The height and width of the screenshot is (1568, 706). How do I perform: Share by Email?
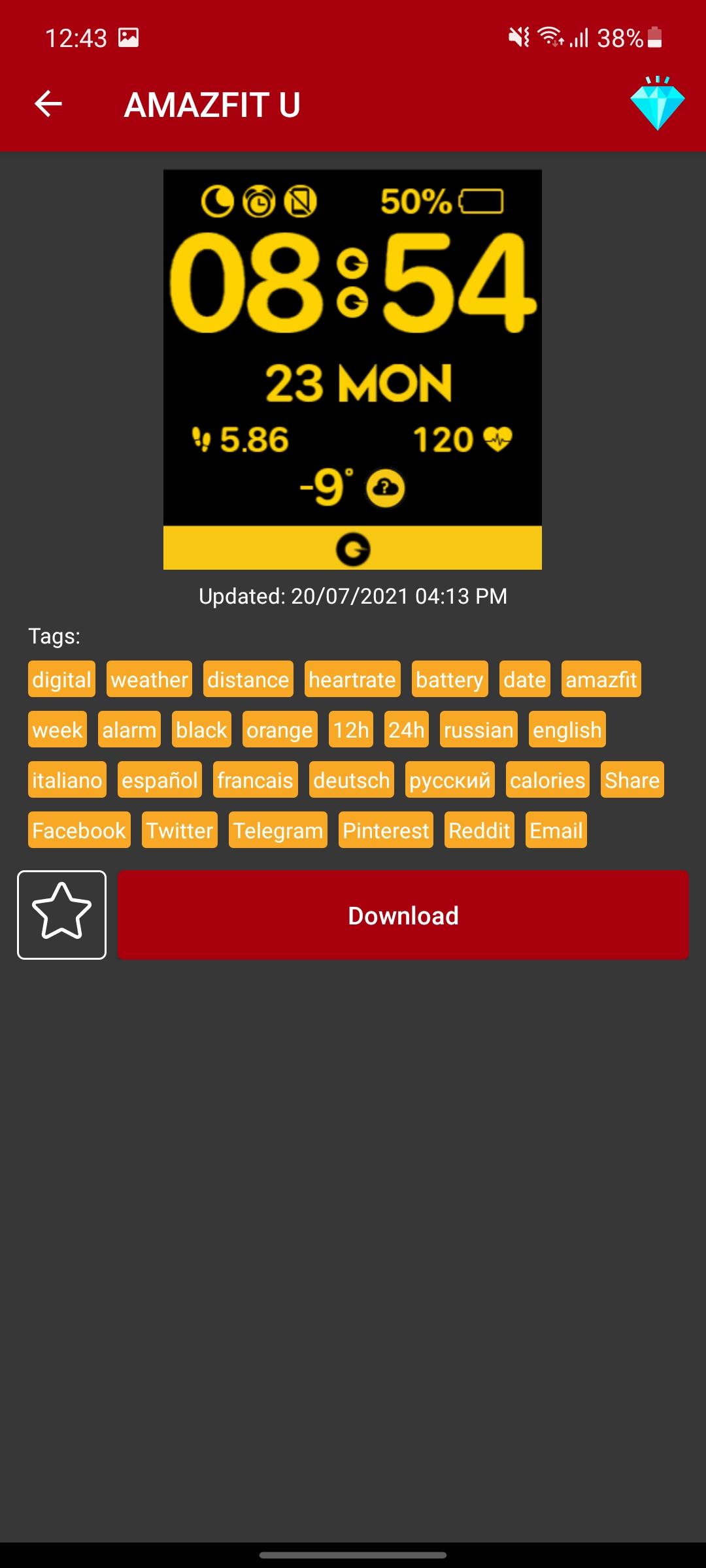coord(556,830)
